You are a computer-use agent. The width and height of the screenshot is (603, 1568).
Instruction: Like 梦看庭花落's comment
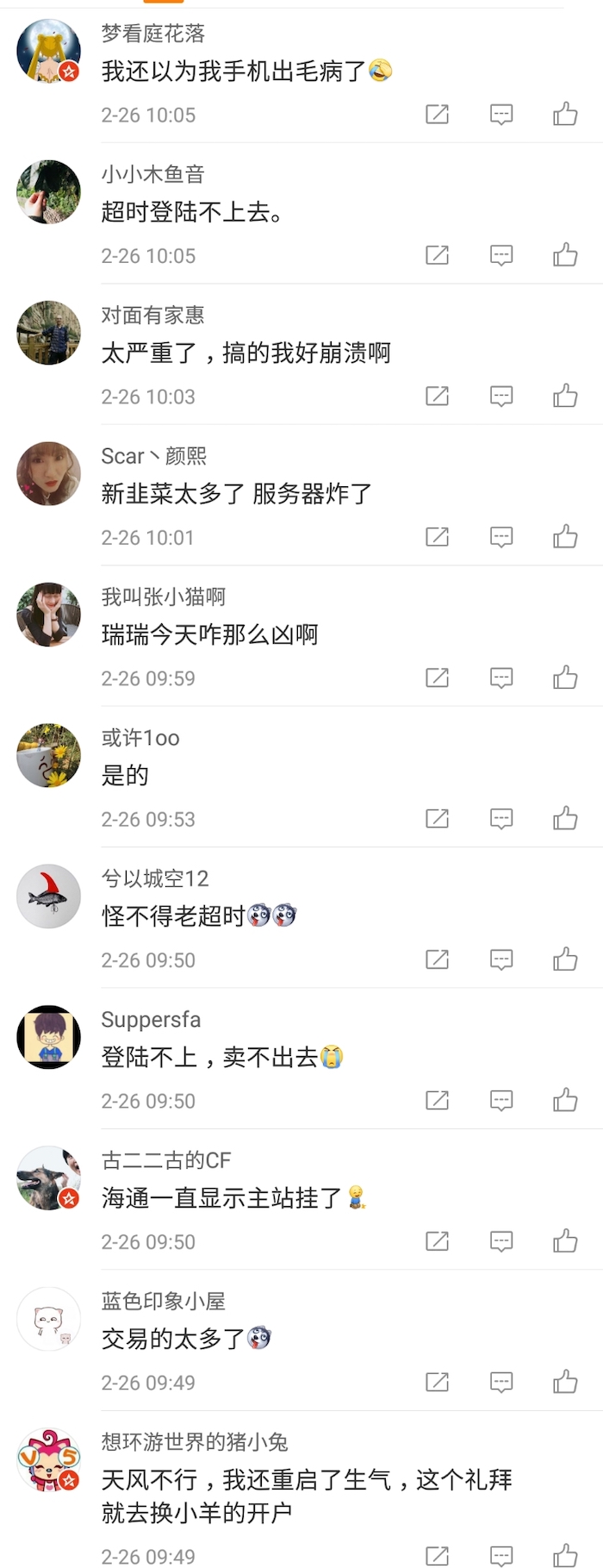[565, 114]
